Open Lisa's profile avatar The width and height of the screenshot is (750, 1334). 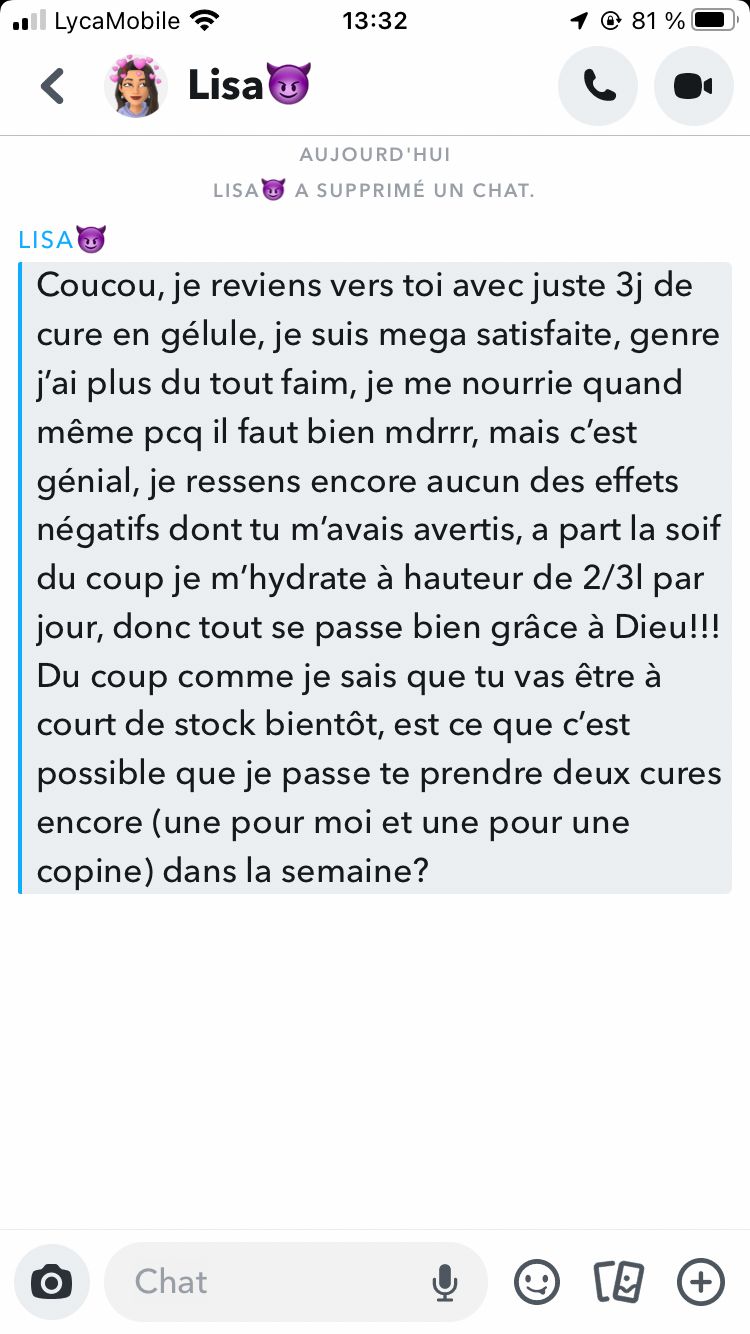point(135,86)
